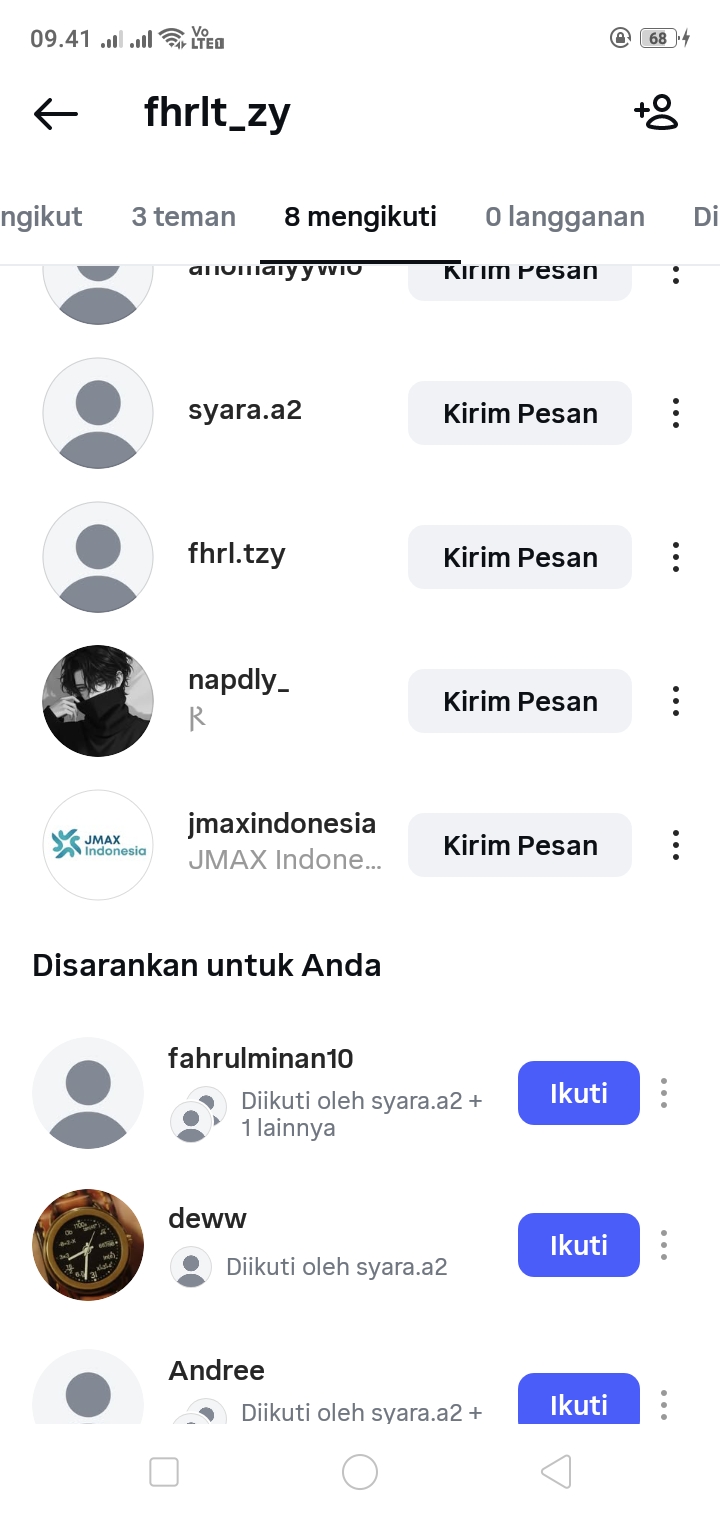Open more options for jmaxindonesia
The width and height of the screenshot is (720, 1520).
point(676,845)
